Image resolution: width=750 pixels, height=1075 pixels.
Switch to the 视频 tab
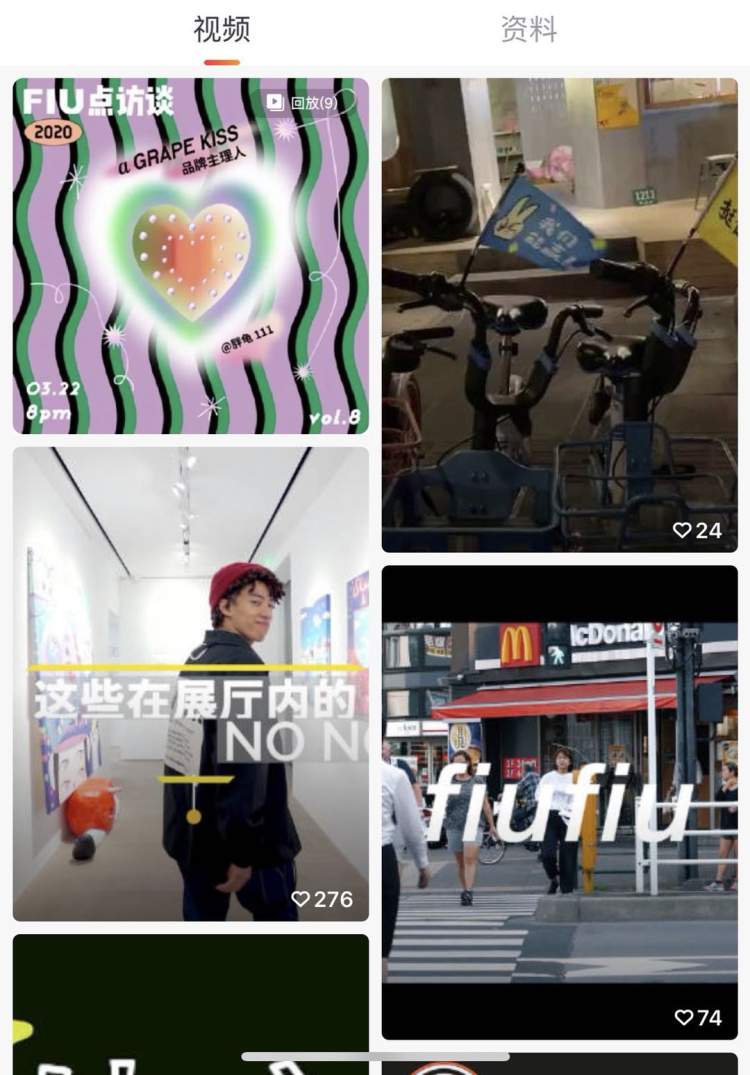(221, 30)
